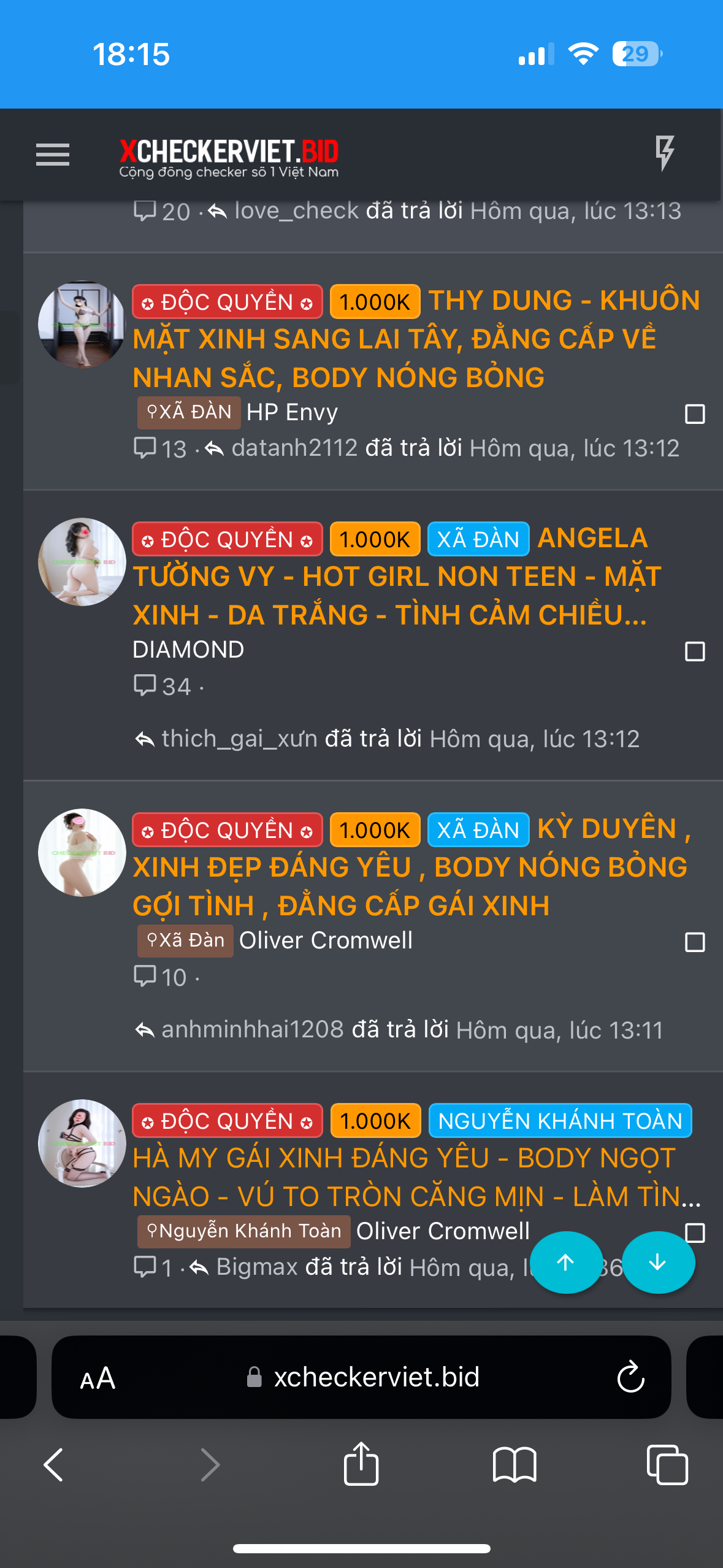Open Safari's share sheet
Viewport: 723px width, 1568px height.
click(361, 1464)
